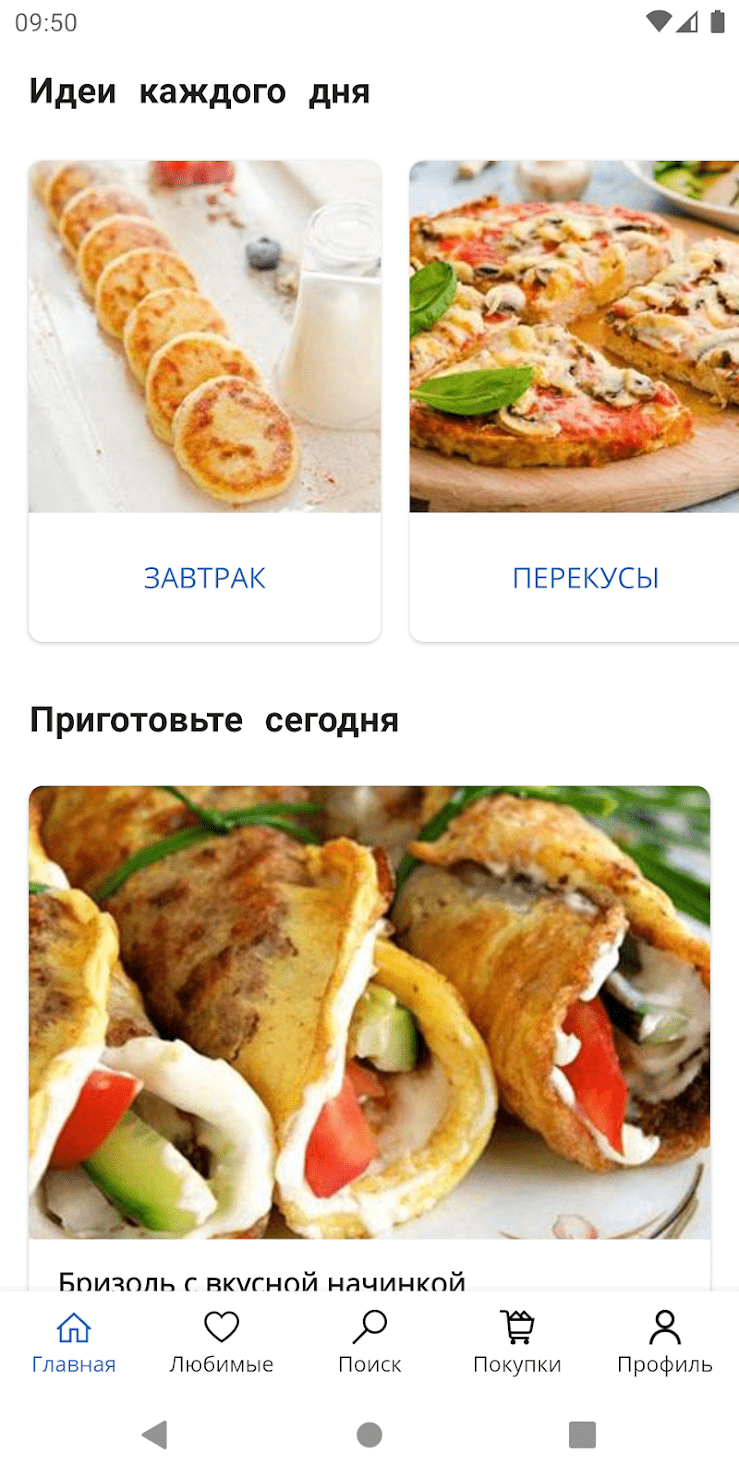Open the Перекусы category card
The image size is (739, 1478).
click(574, 401)
